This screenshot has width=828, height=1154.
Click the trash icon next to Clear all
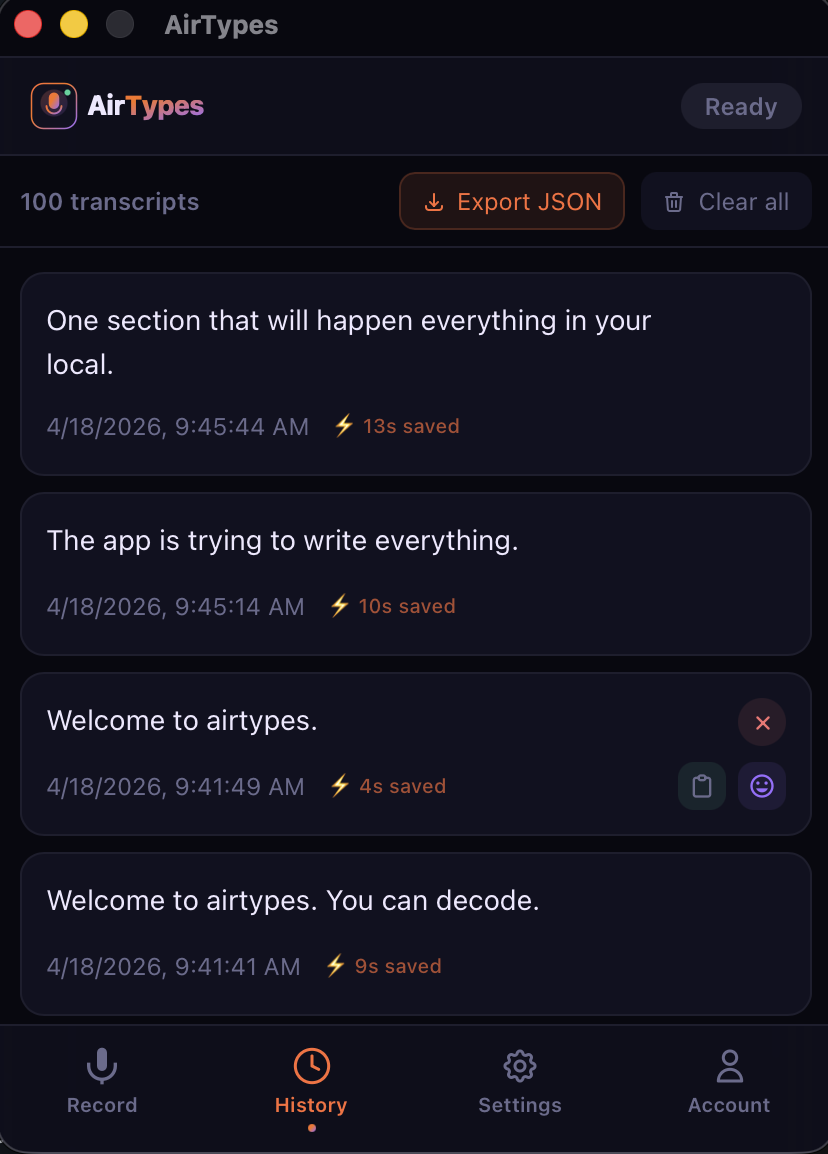673,201
